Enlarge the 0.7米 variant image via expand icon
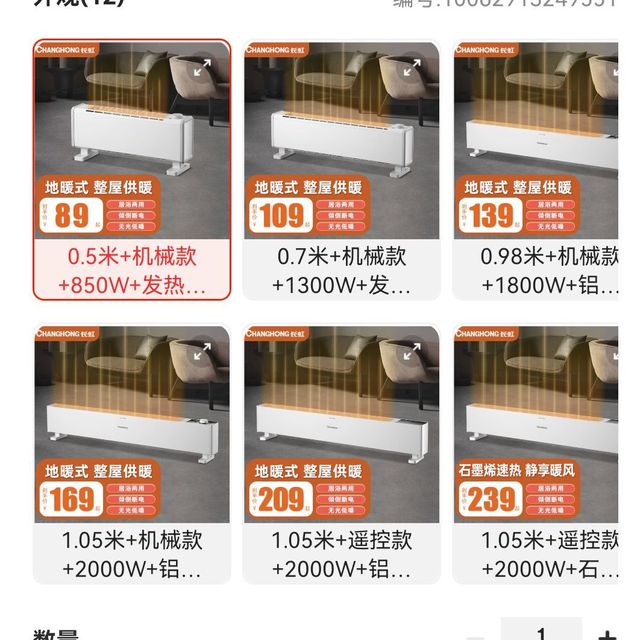640x640 pixels. pyautogui.click(x=413, y=68)
